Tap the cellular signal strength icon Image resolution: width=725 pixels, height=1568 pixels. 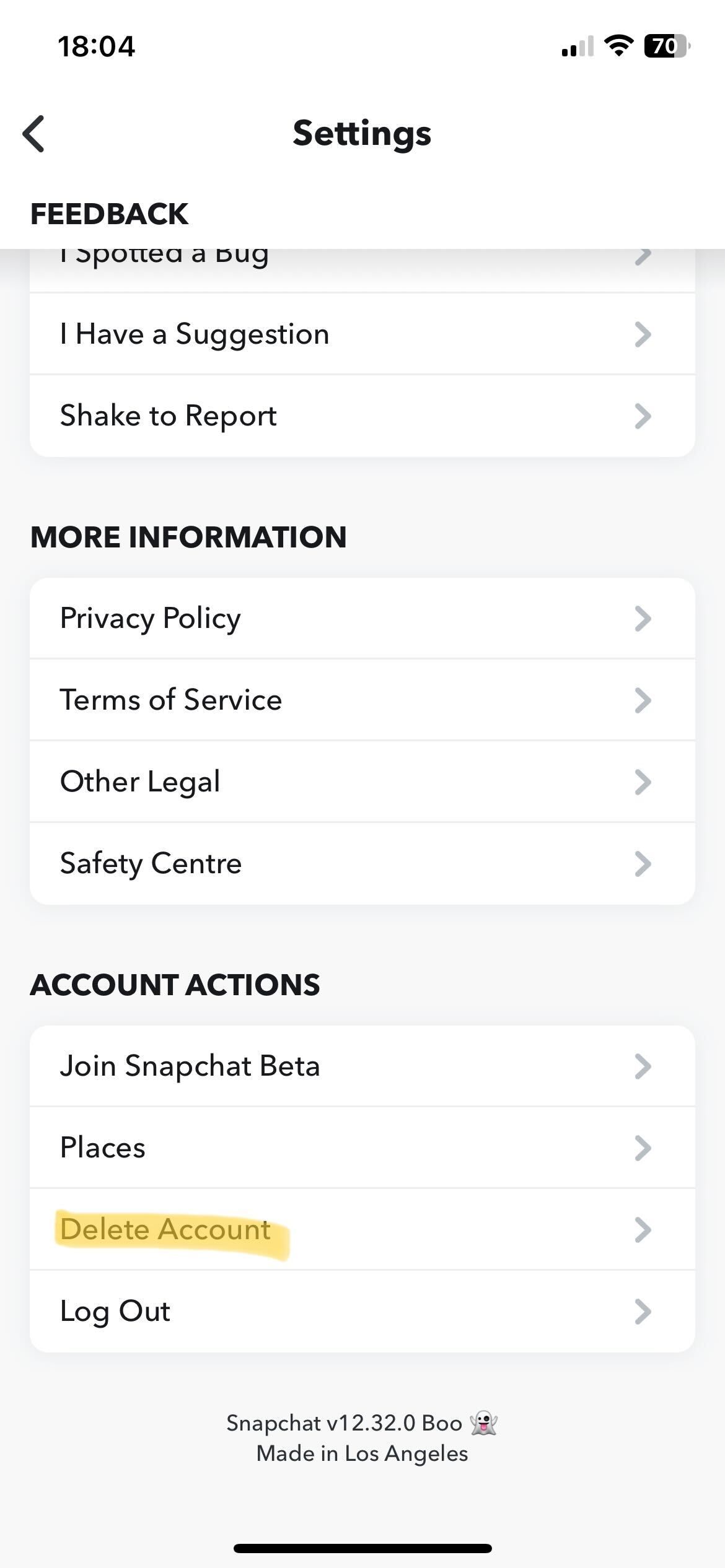pos(576,46)
